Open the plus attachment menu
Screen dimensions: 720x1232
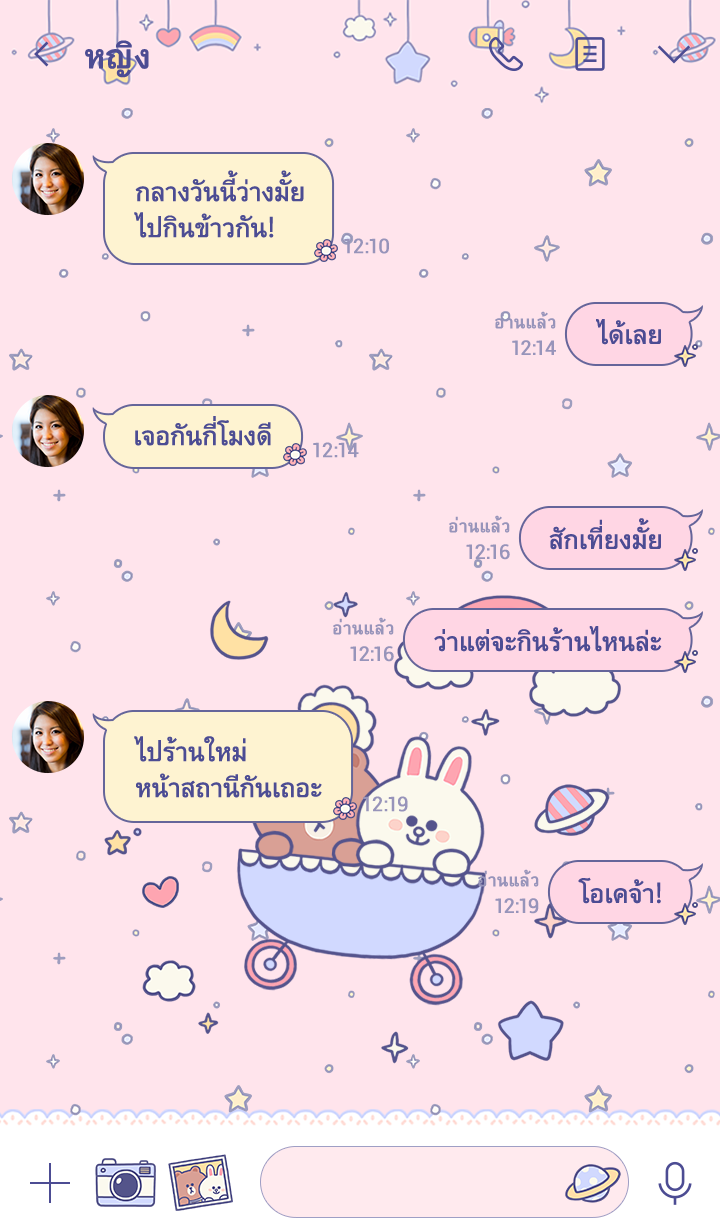[50, 1183]
